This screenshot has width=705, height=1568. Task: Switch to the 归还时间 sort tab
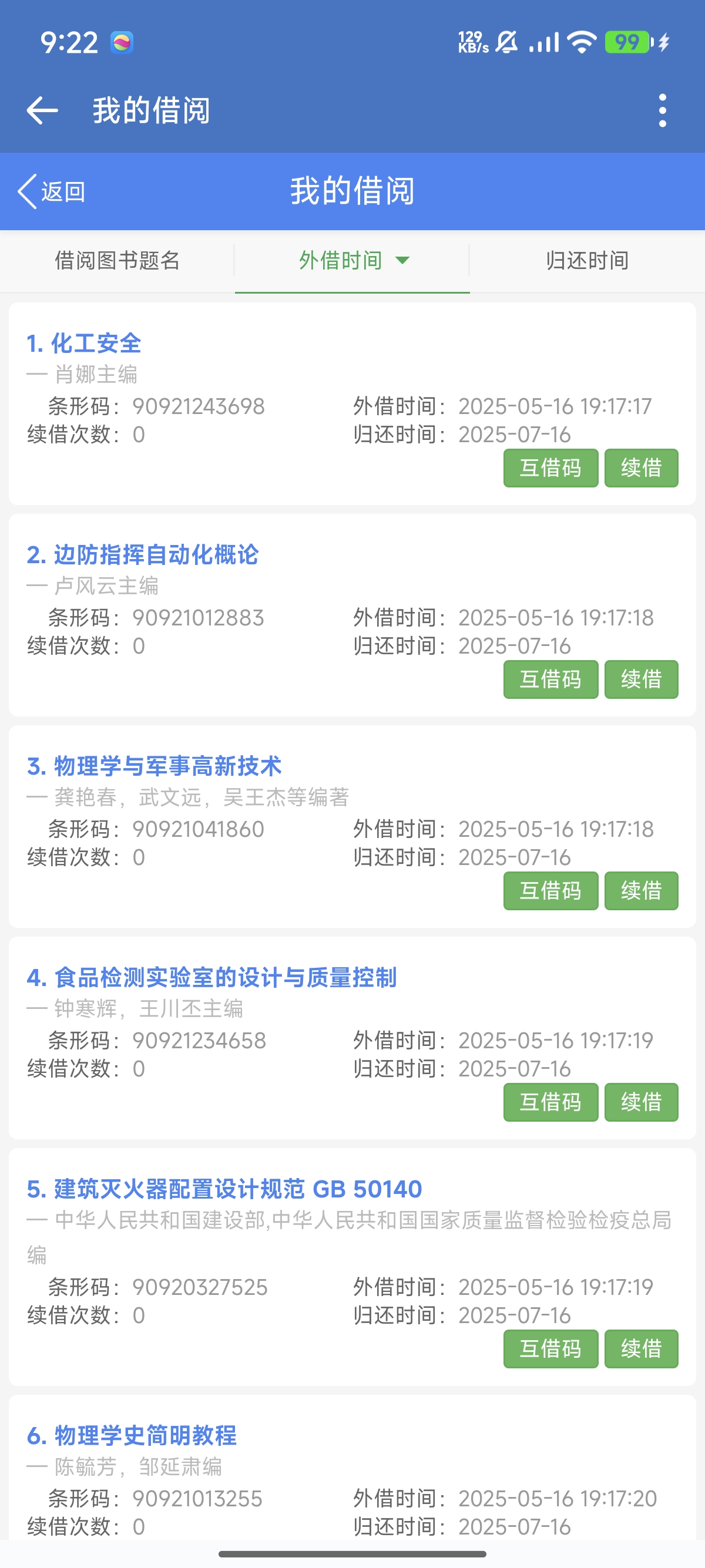coord(587,261)
